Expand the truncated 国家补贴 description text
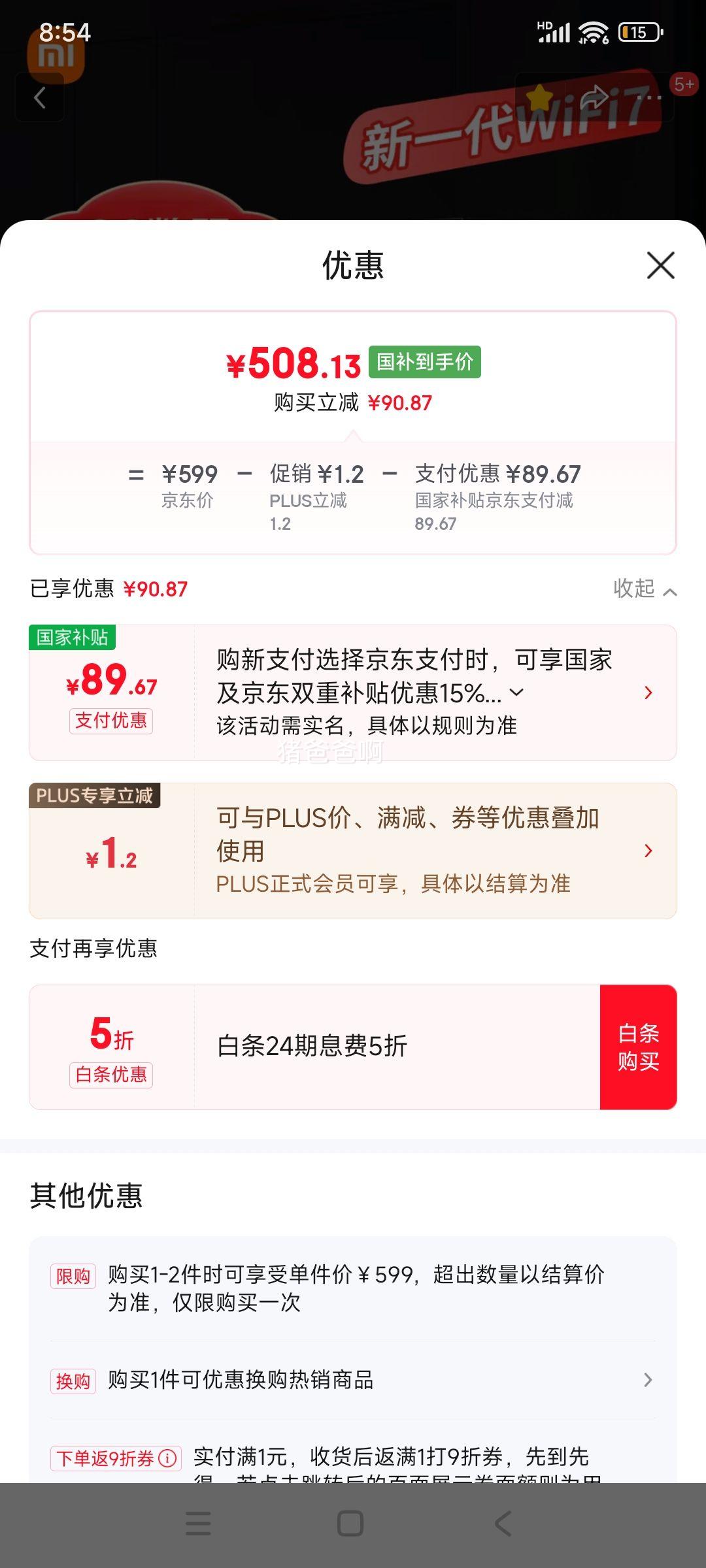The height and width of the screenshot is (1568, 706). 516,693
